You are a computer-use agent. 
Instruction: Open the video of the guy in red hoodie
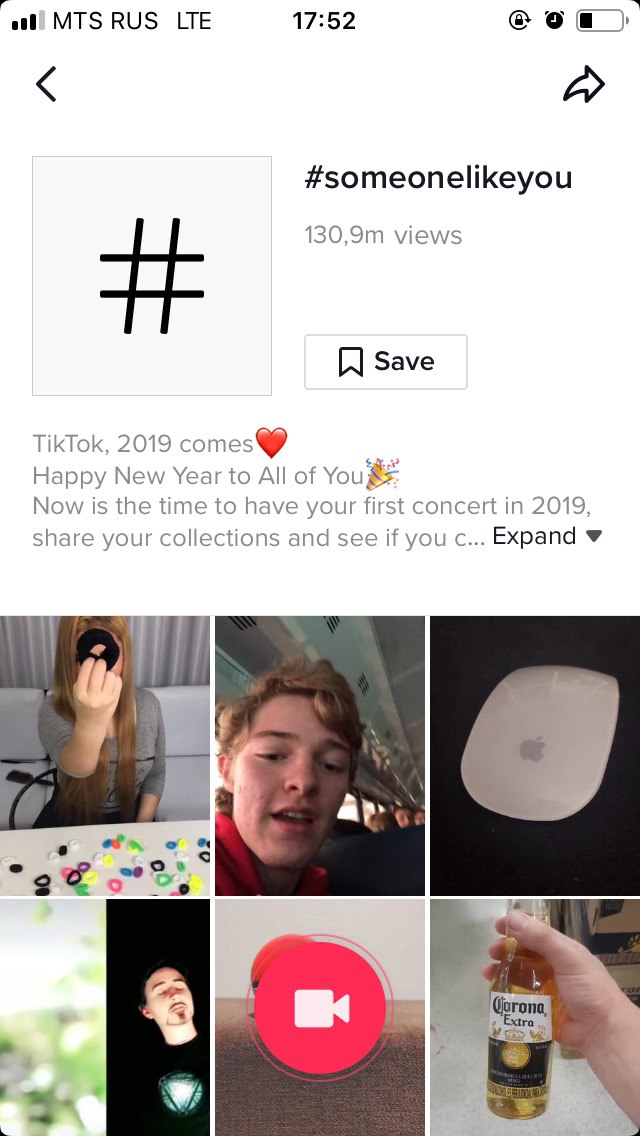click(320, 755)
